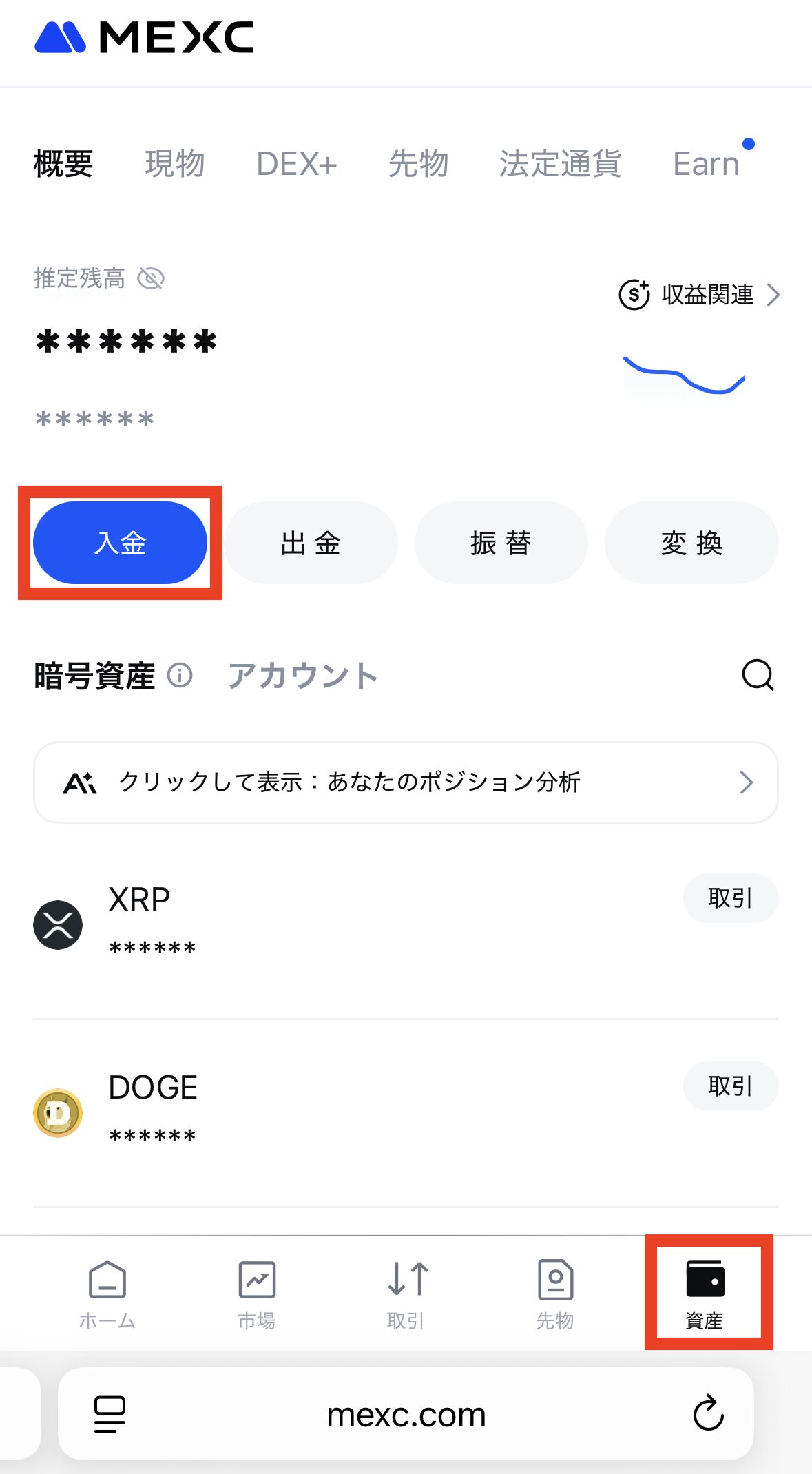Tap the mexc.com address bar
Image resolution: width=812 pixels, height=1474 pixels.
tap(406, 1414)
